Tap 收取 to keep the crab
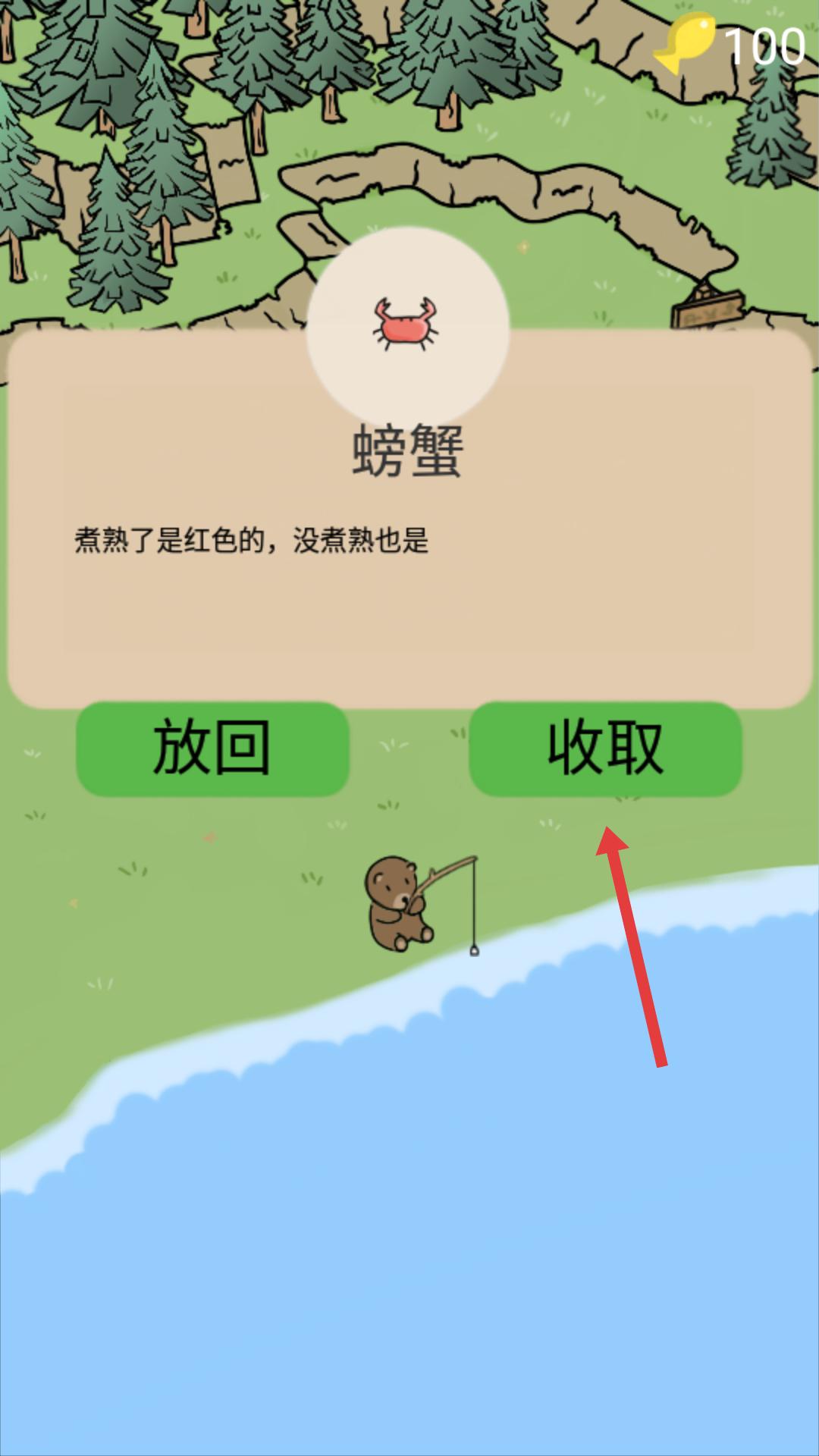This screenshot has width=819, height=1456. pos(605,748)
